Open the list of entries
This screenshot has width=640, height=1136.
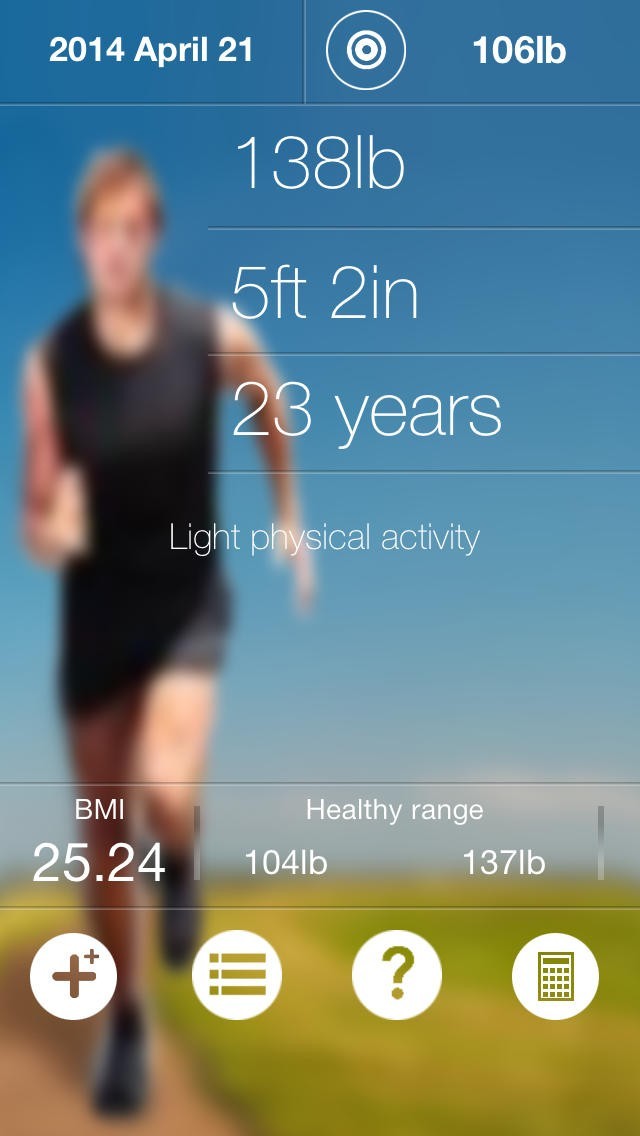[x=237, y=975]
